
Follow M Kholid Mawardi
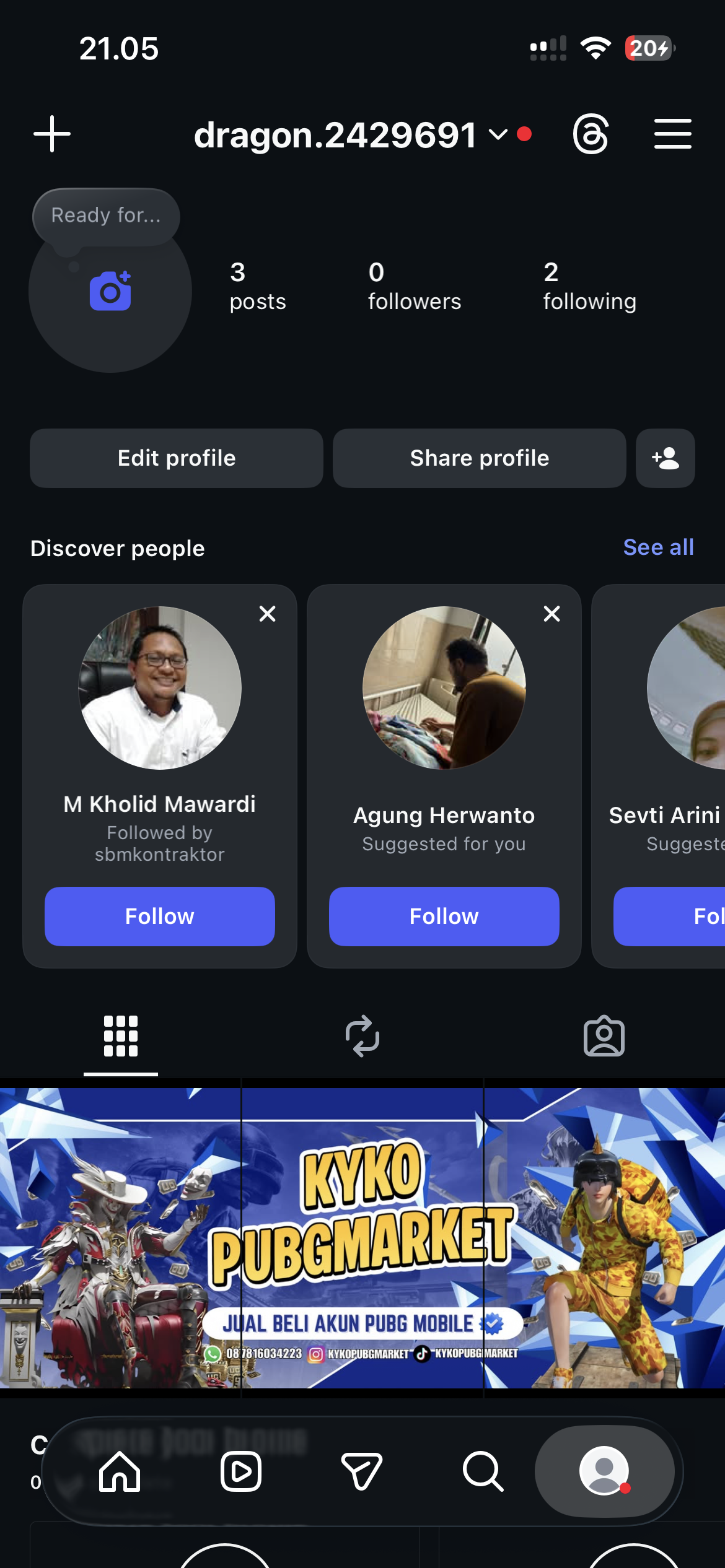pyautogui.click(x=159, y=916)
